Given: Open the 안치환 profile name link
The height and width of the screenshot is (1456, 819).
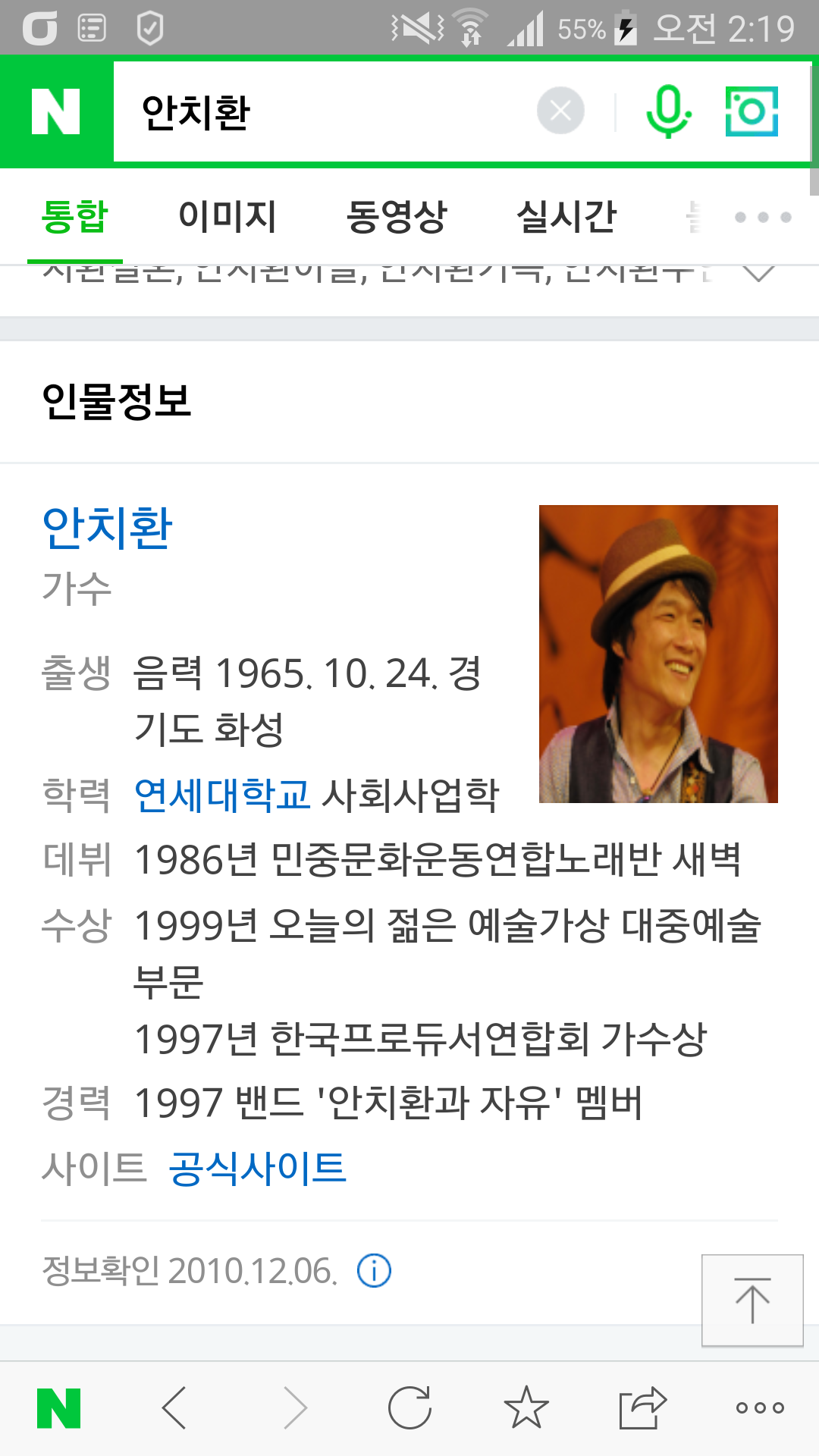Looking at the screenshot, I should pyautogui.click(x=107, y=528).
